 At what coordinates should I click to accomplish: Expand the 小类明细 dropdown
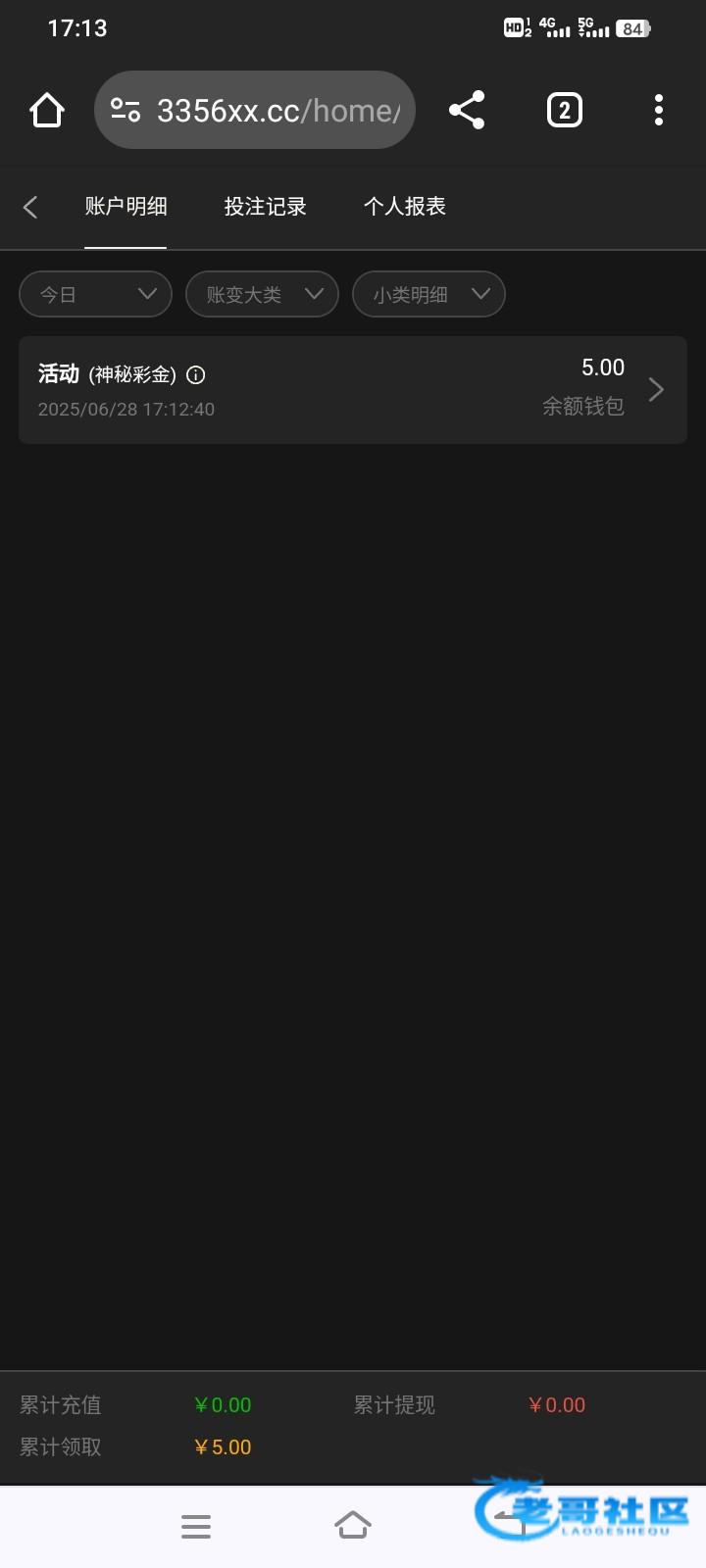pyautogui.click(x=429, y=294)
